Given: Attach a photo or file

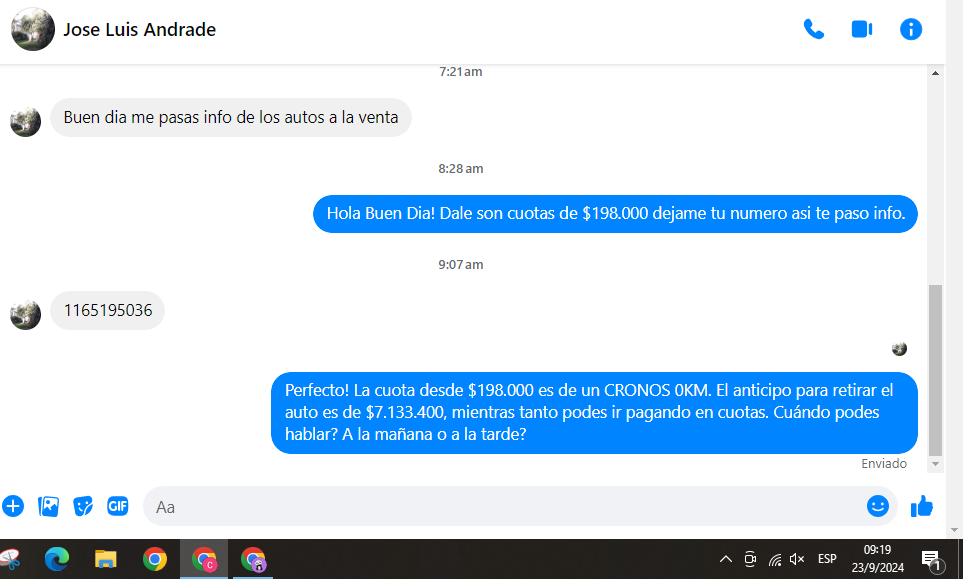Looking at the screenshot, I should (48, 506).
